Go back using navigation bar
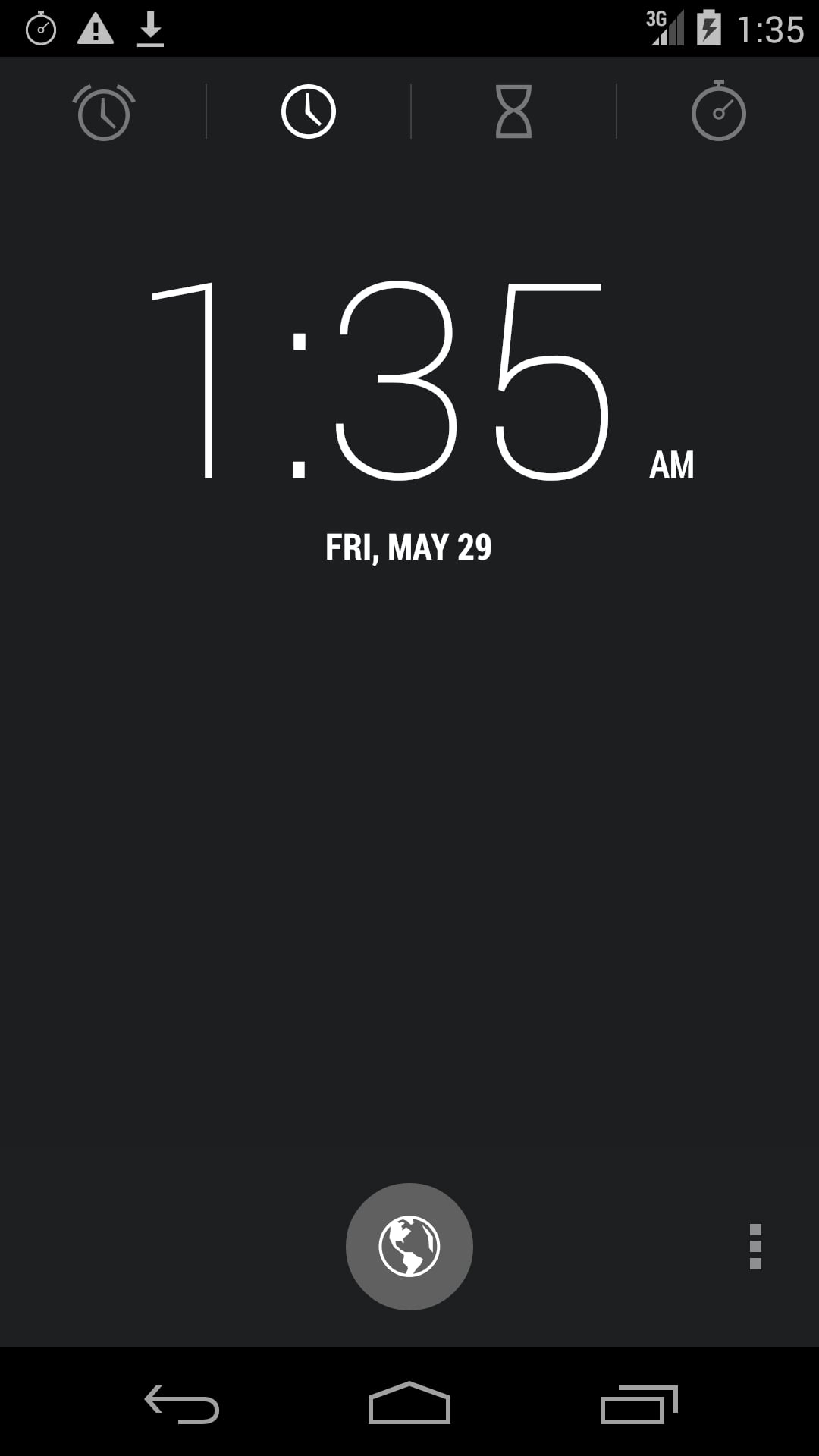The width and height of the screenshot is (819, 1456). [182, 1404]
